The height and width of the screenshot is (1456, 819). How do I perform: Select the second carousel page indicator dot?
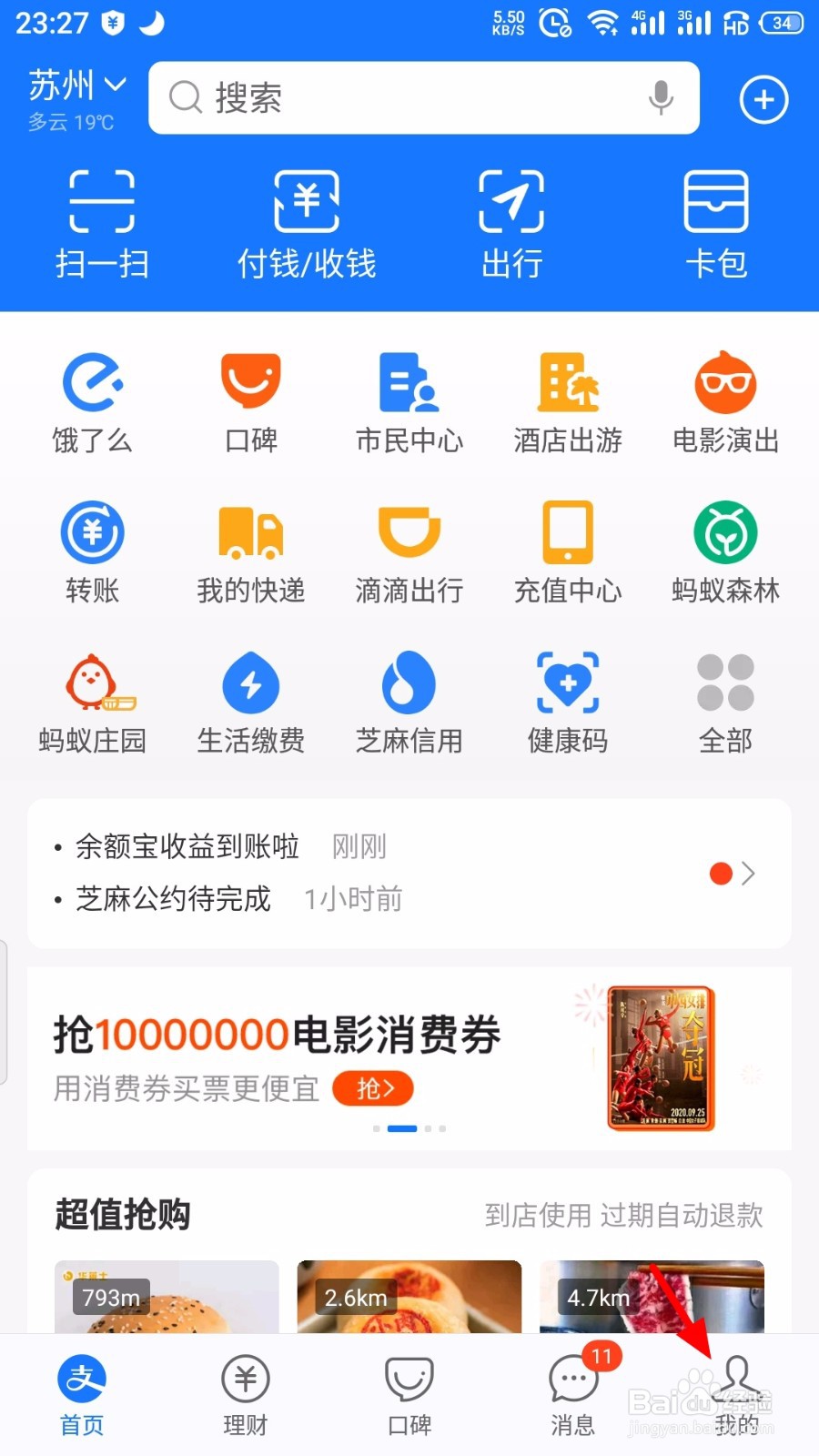(403, 1128)
